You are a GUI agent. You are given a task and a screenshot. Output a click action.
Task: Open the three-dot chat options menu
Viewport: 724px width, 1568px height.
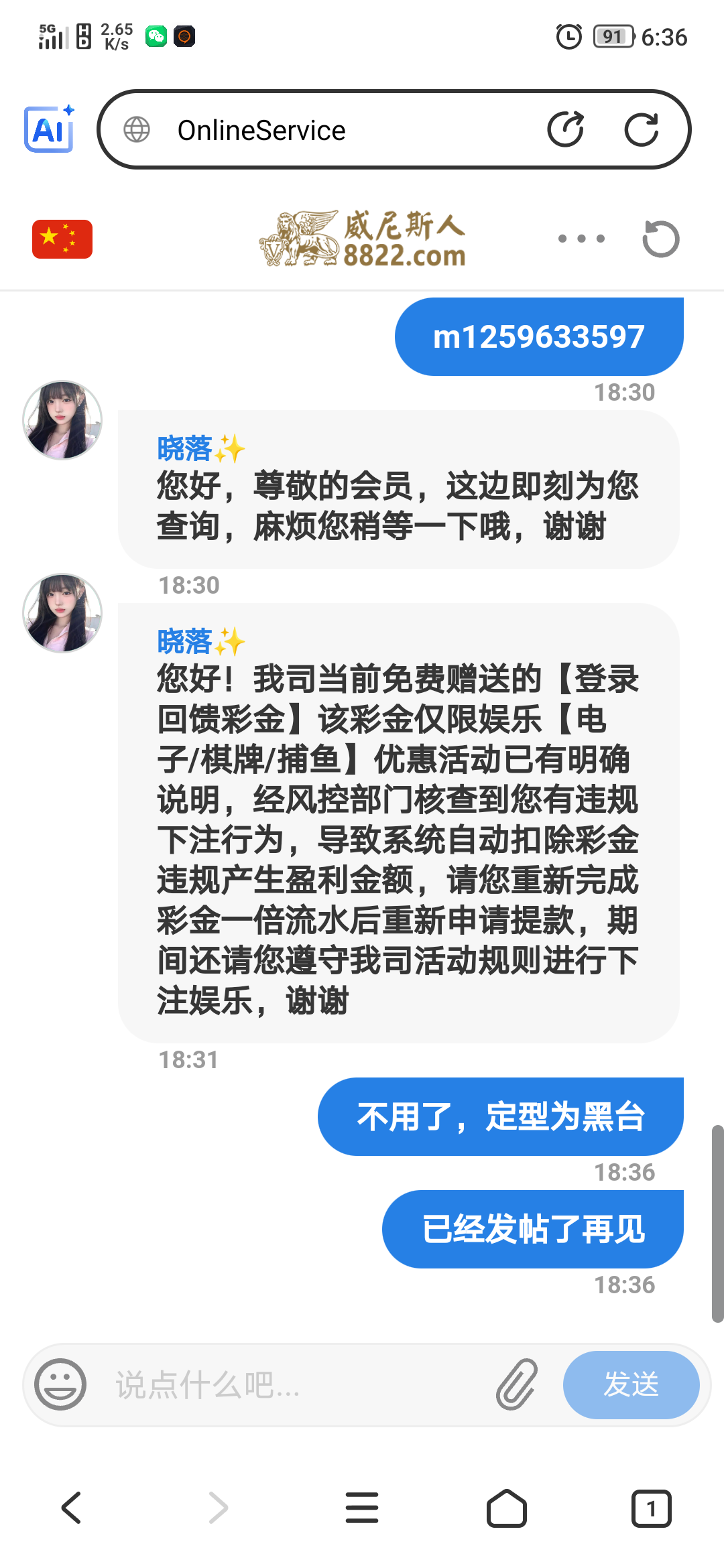[x=581, y=239]
